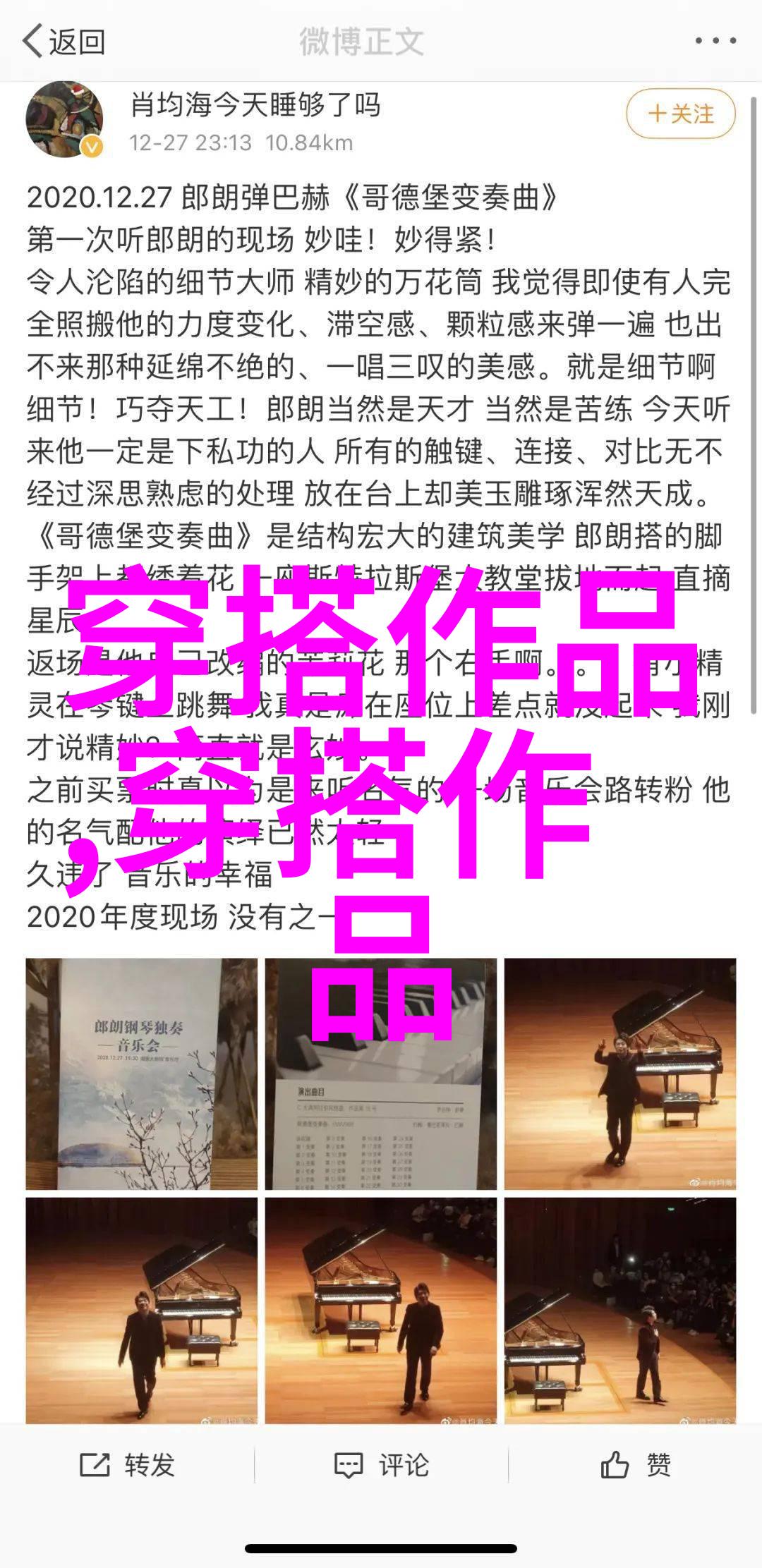Open the three-dot overflow menu
The image size is (762, 1568).
tap(715, 42)
